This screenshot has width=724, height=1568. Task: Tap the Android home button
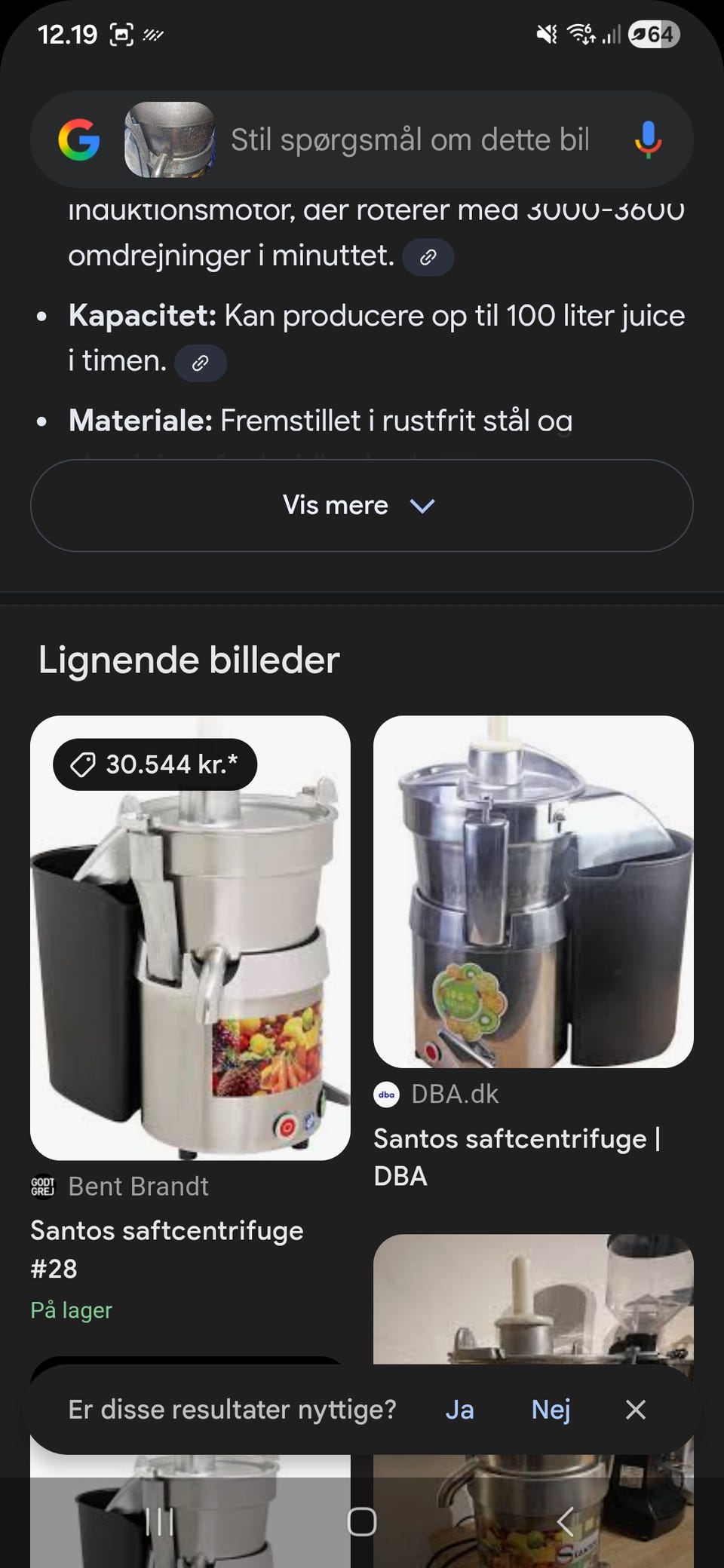(362, 1521)
